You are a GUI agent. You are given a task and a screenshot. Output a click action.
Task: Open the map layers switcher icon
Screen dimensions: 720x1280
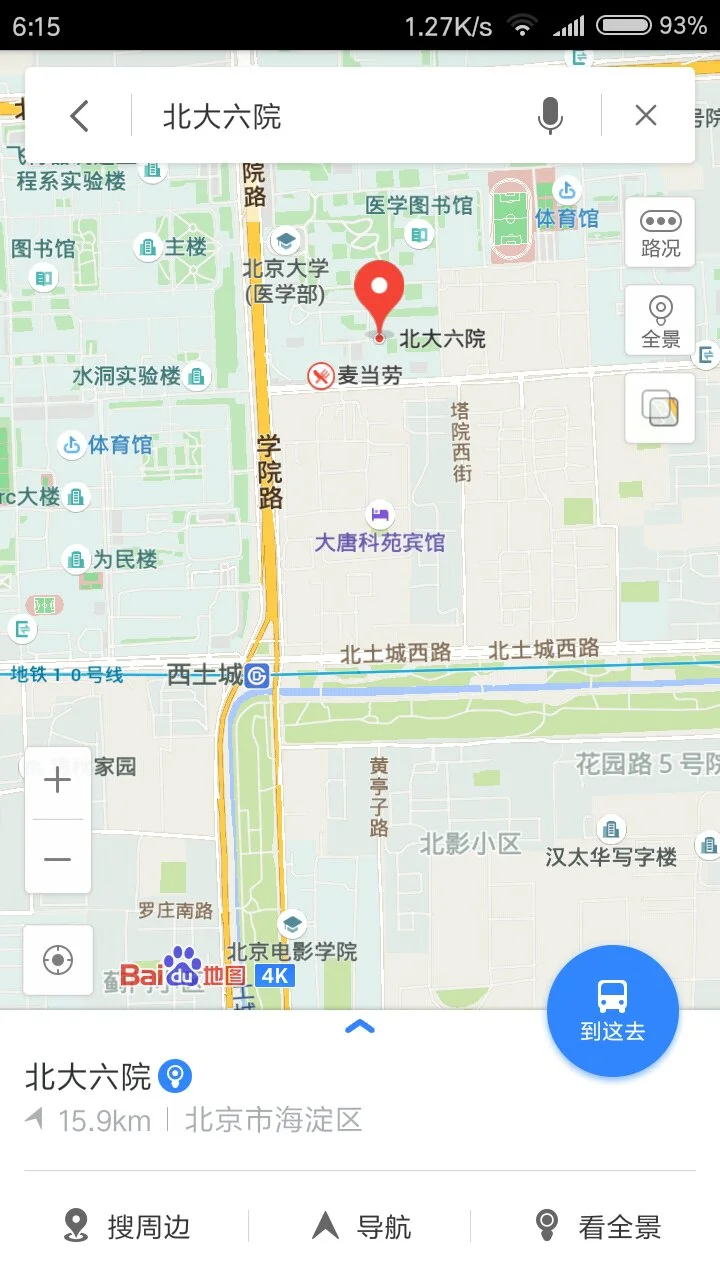click(660, 410)
